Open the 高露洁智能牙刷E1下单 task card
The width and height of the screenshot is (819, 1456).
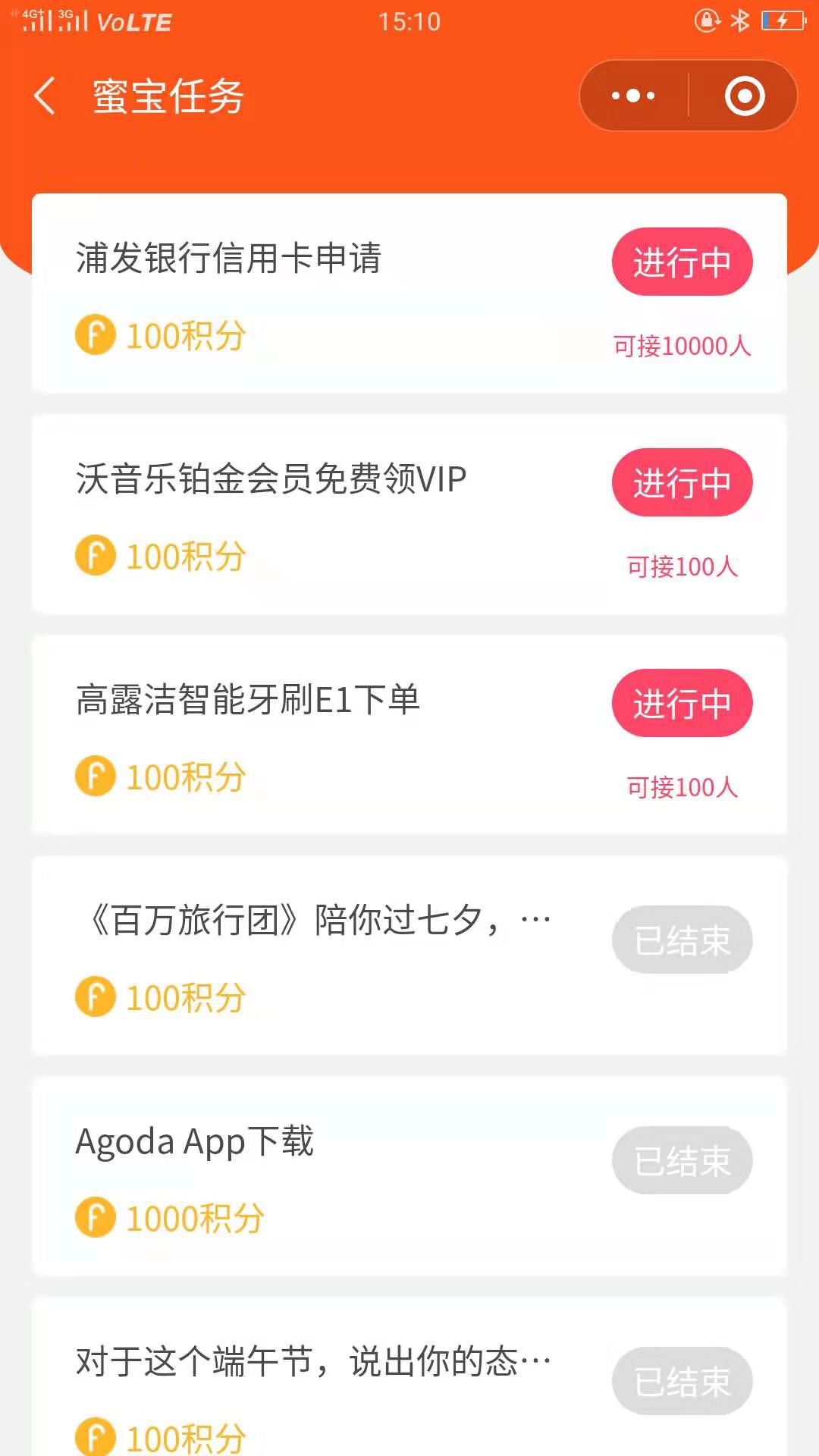409,734
